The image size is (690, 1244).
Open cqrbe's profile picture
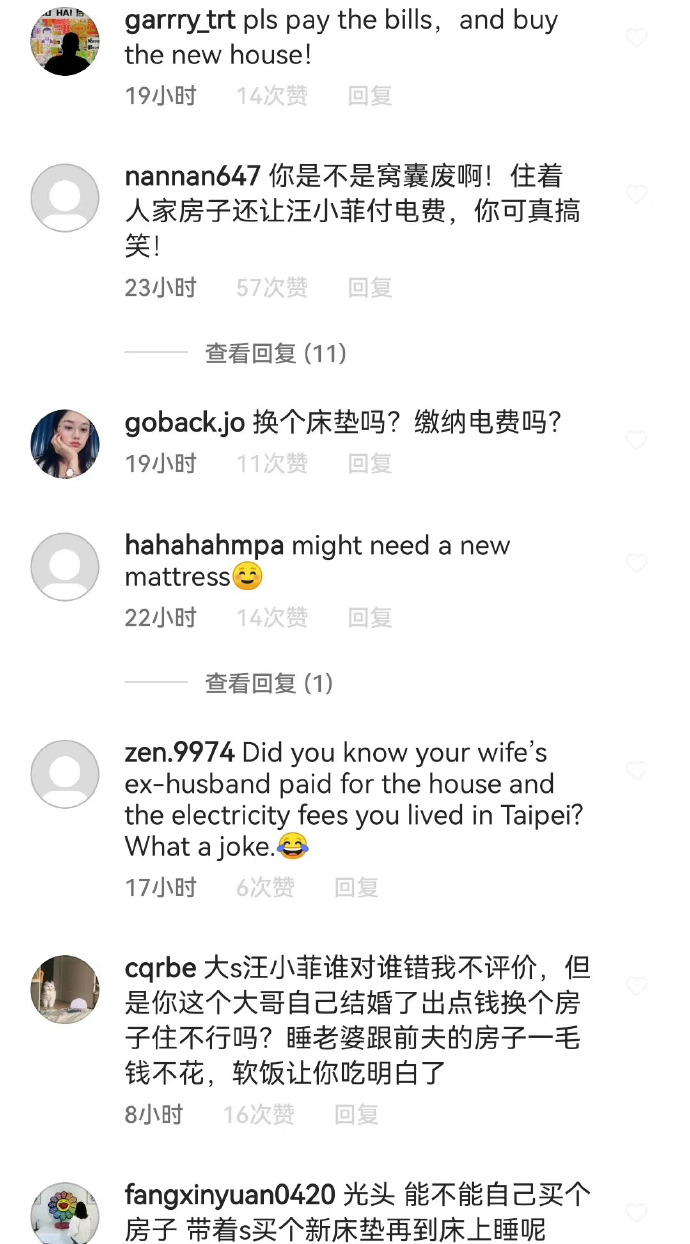[x=65, y=989]
